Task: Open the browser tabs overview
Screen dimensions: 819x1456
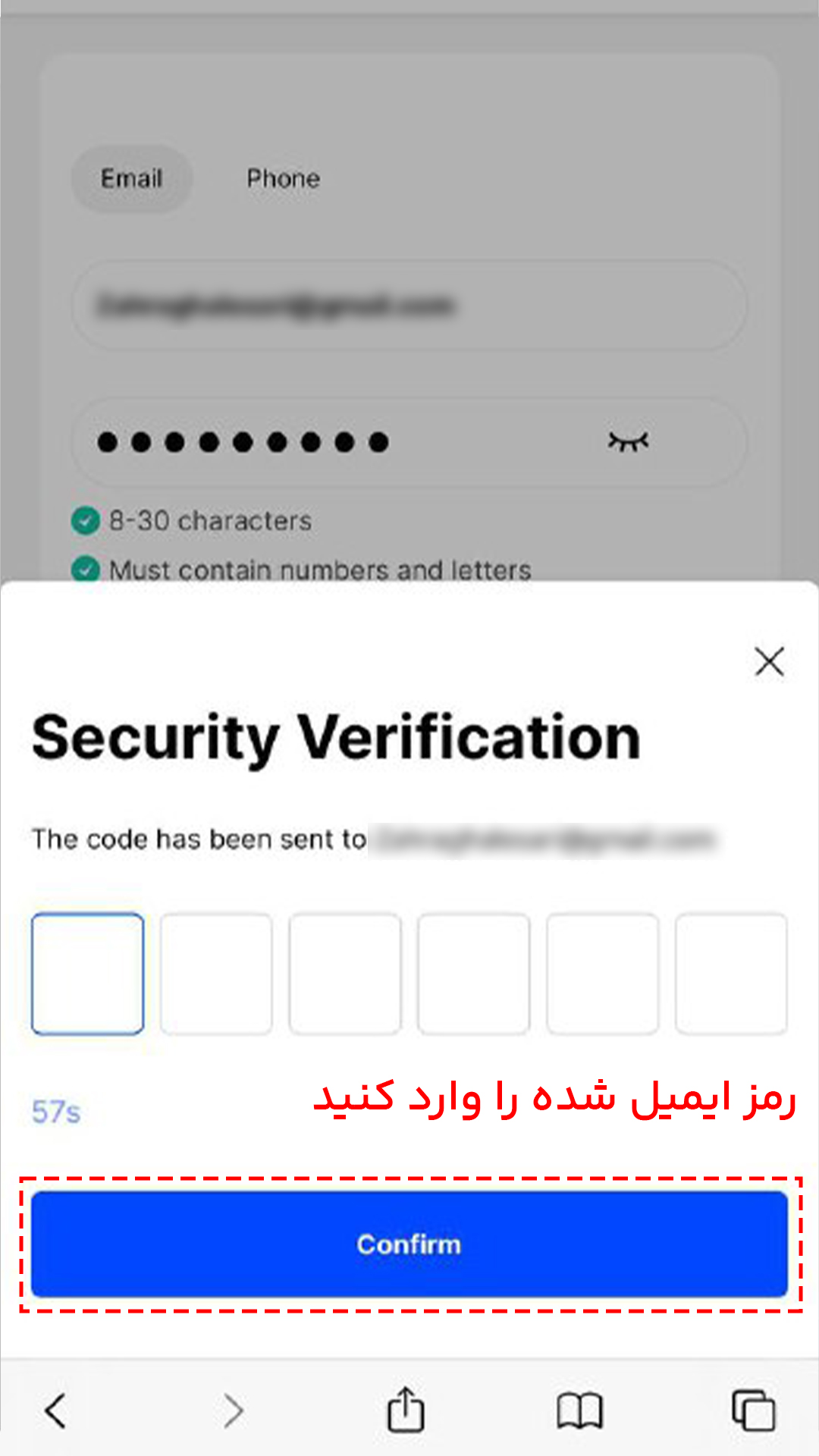Action: tap(753, 1410)
